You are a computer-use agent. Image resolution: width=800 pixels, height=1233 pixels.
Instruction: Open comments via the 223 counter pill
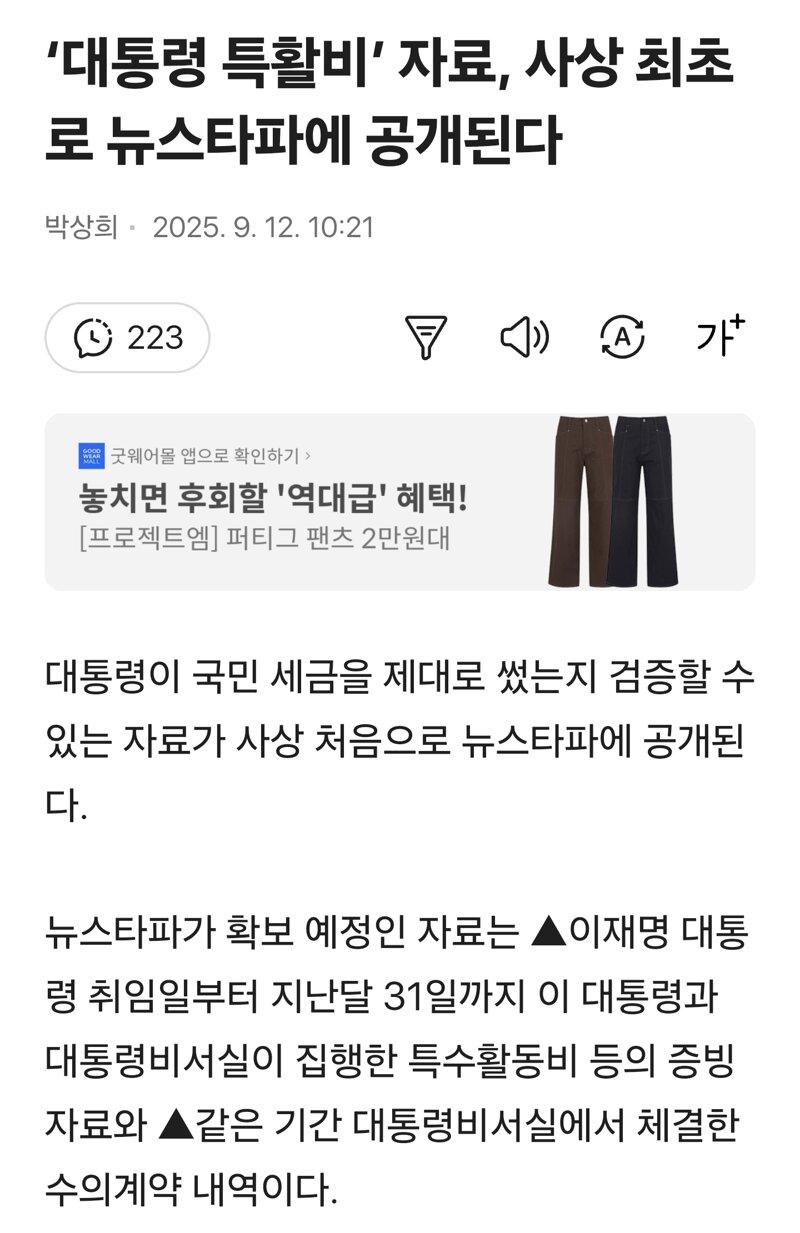126,339
